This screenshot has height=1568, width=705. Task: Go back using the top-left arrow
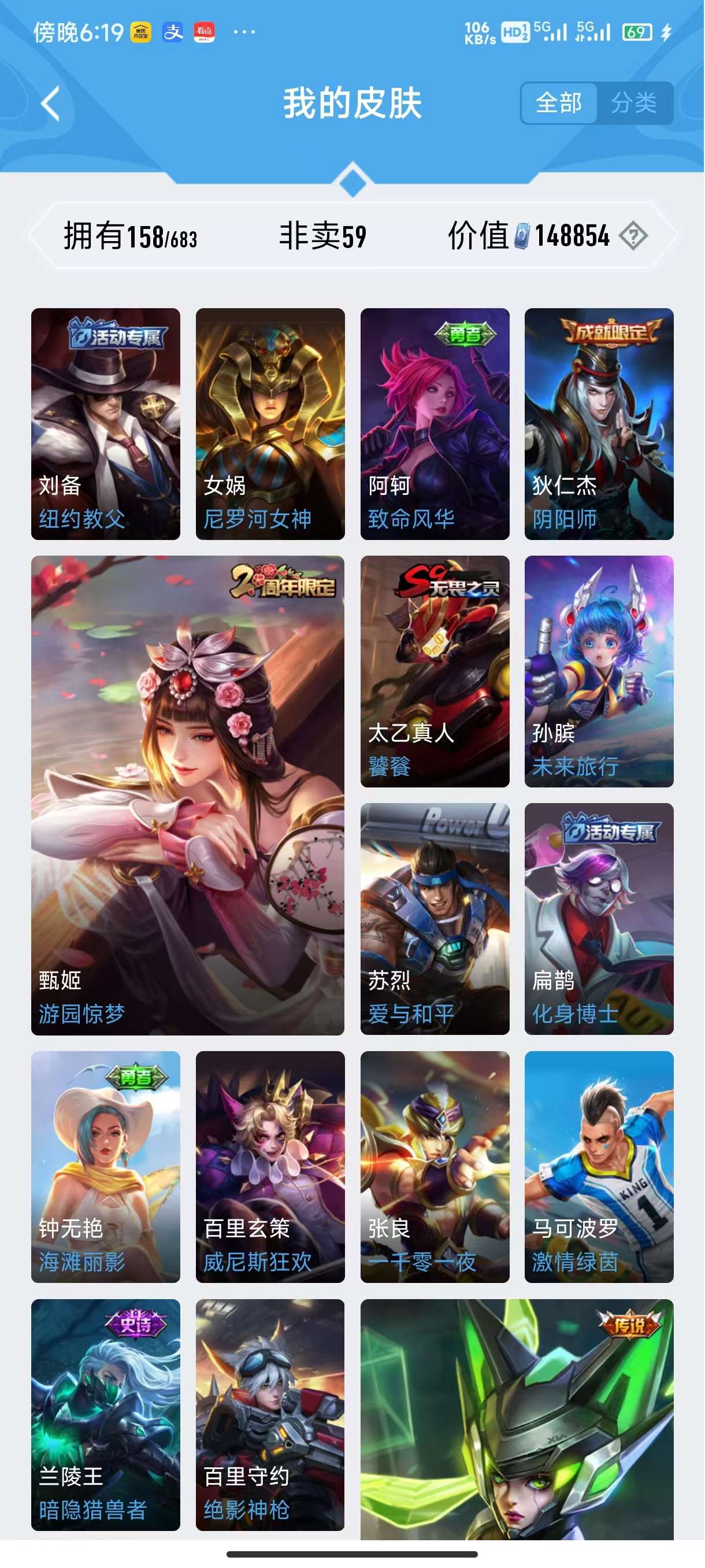tap(50, 103)
